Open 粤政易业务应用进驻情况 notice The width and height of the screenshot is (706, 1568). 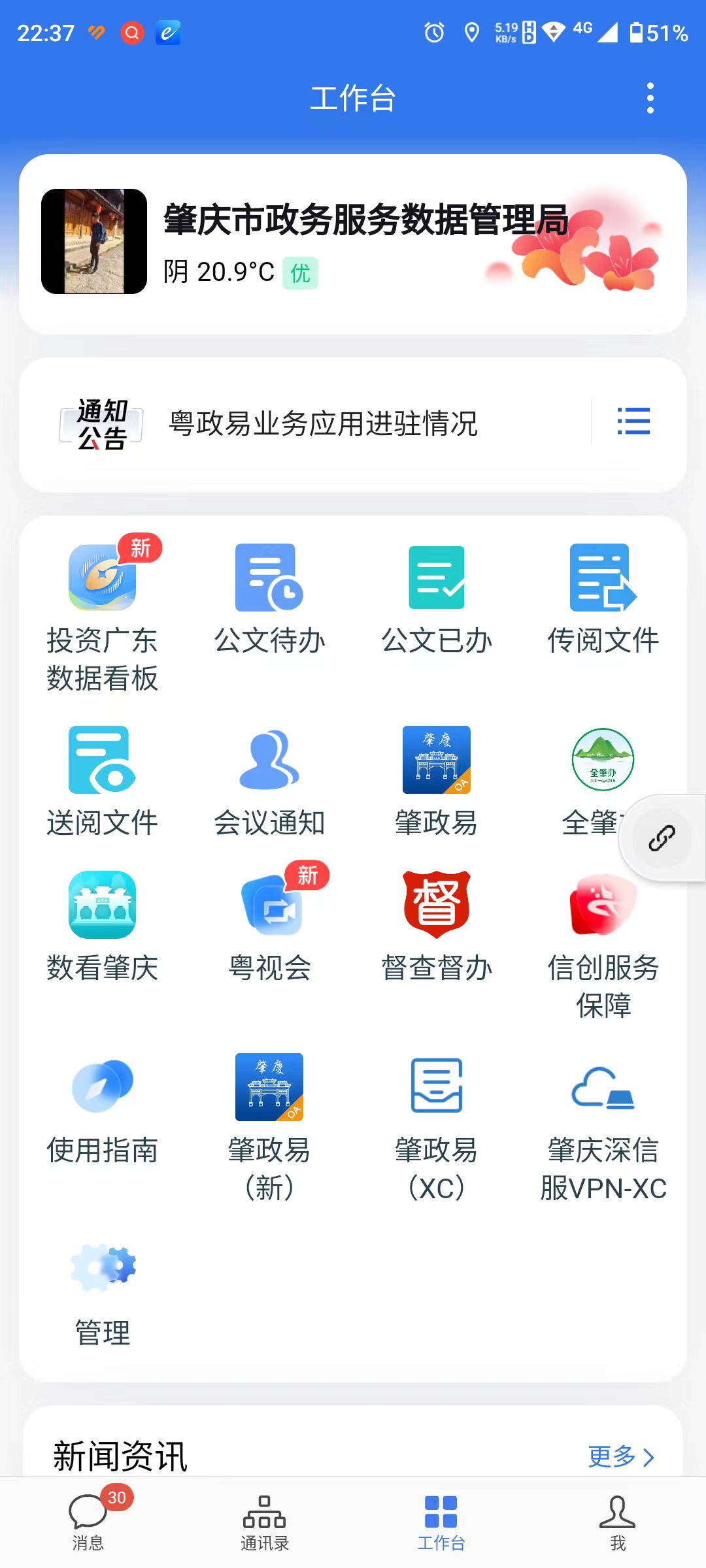pyautogui.click(x=323, y=423)
